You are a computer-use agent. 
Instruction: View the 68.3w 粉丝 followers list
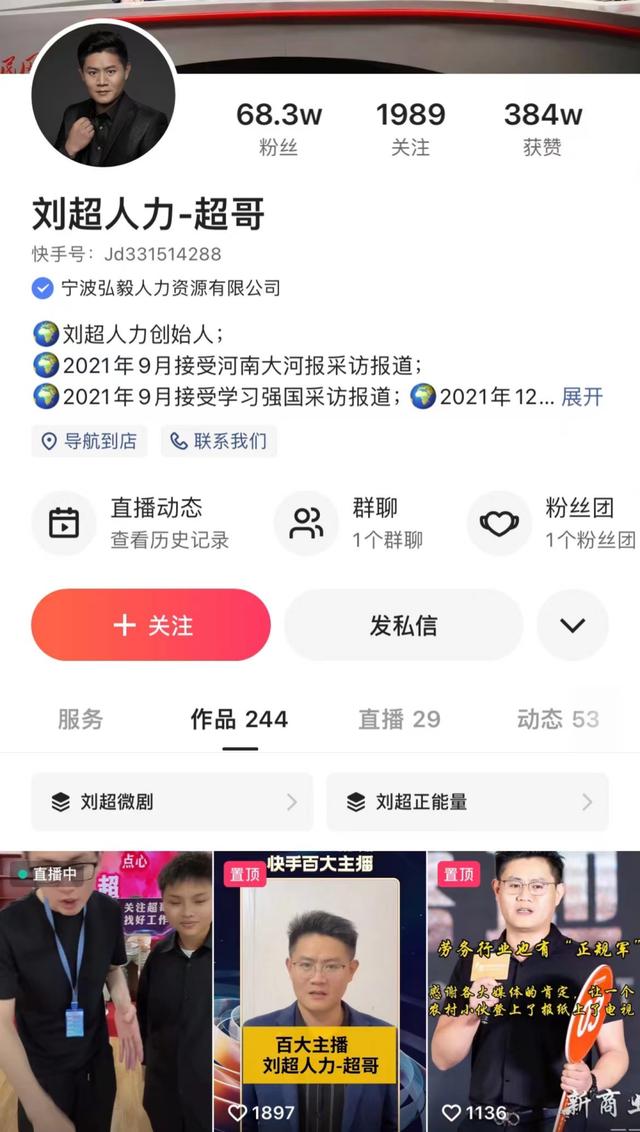(x=279, y=129)
